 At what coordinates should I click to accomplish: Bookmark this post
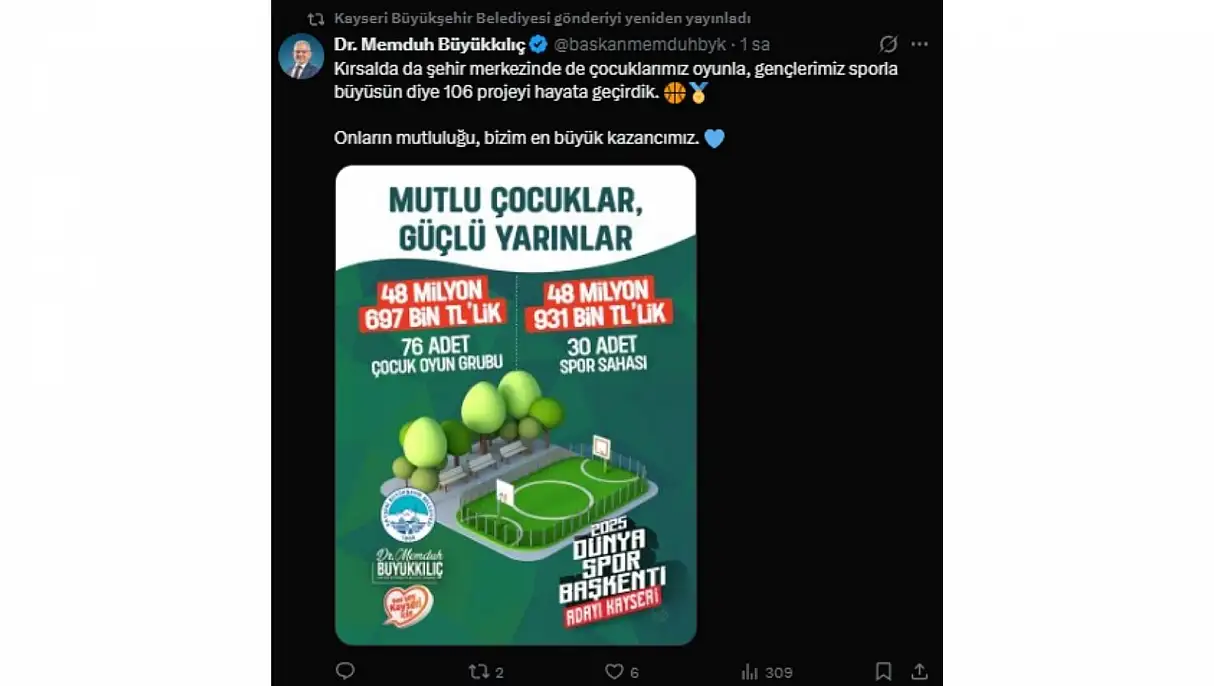click(883, 671)
